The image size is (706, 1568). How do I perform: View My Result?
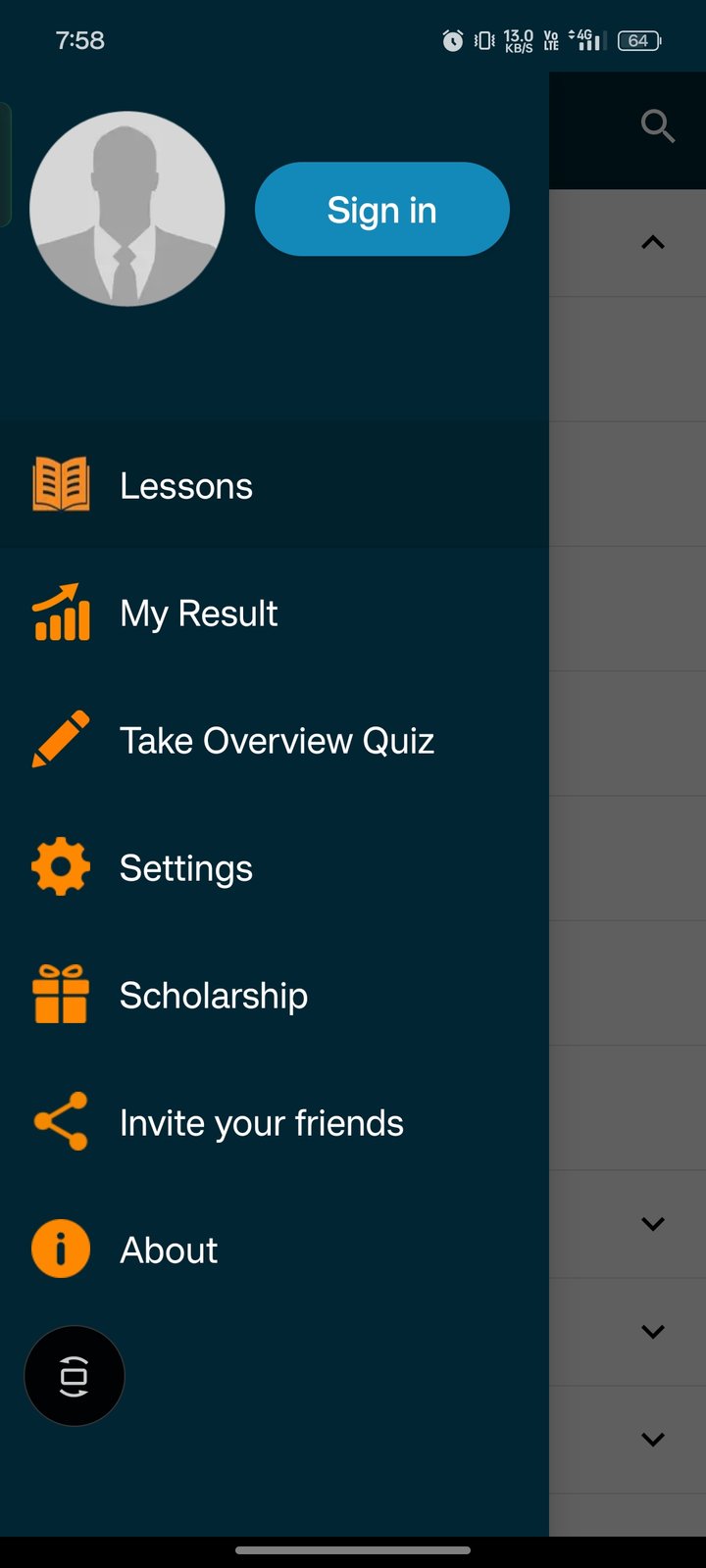(198, 613)
